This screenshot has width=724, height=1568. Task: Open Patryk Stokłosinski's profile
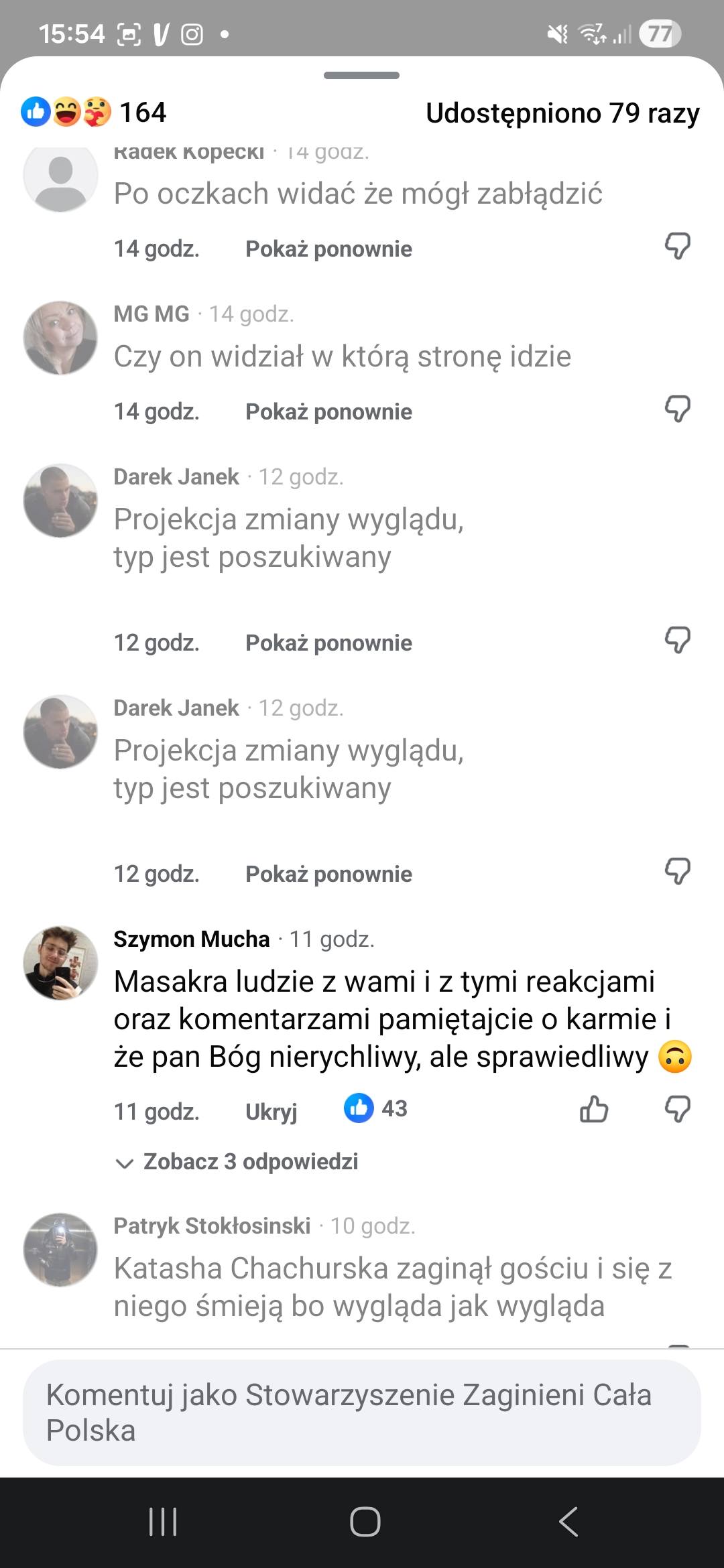click(212, 1226)
